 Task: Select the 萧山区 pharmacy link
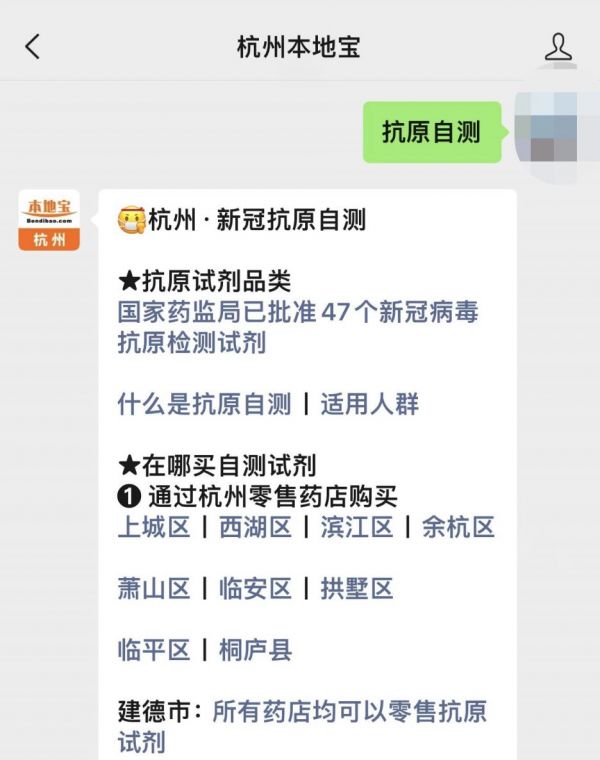[x=153, y=588]
